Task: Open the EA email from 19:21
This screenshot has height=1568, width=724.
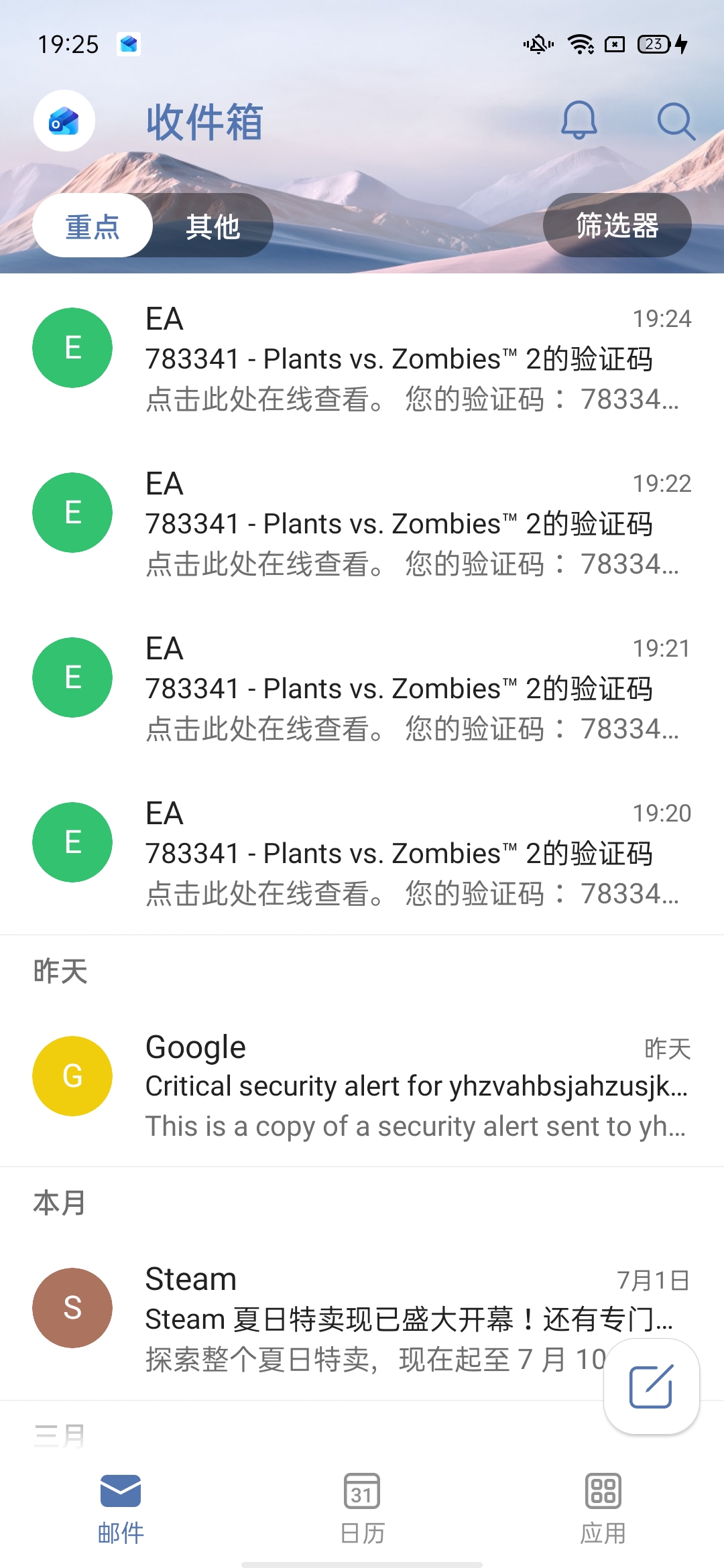Action: (x=362, y=688)
